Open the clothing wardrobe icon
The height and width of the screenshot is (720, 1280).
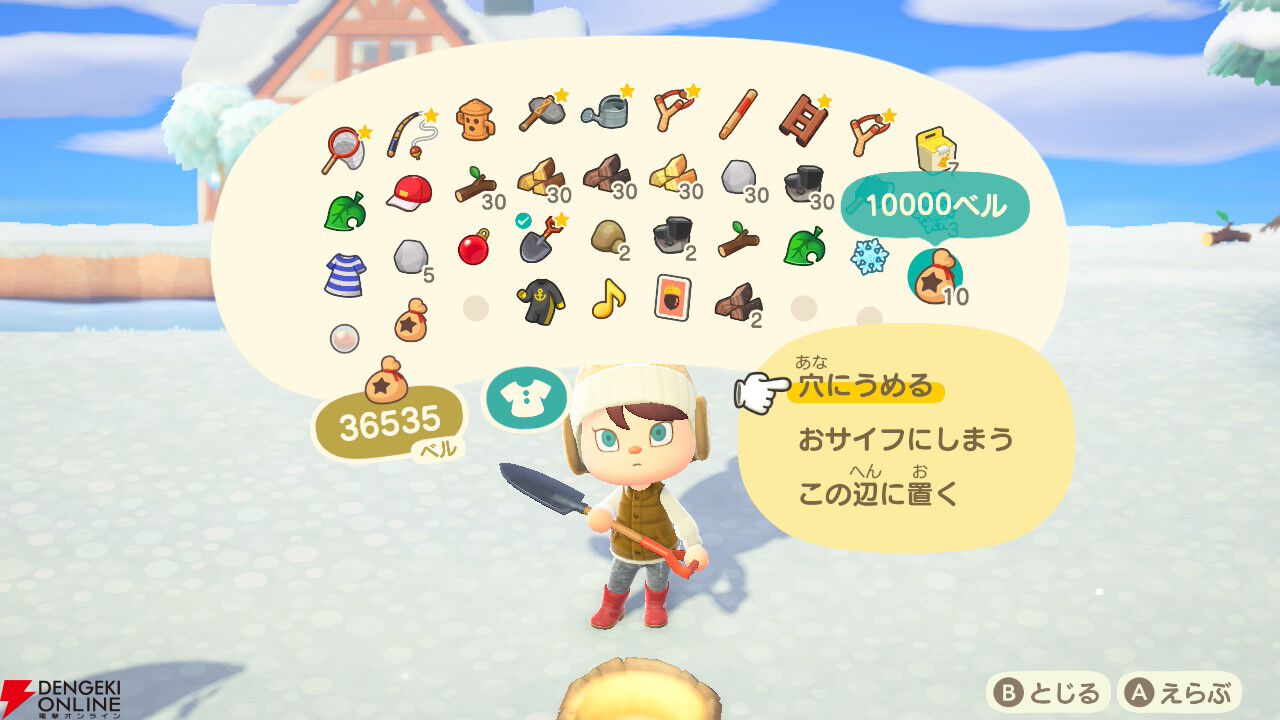(x=526, y=399)
